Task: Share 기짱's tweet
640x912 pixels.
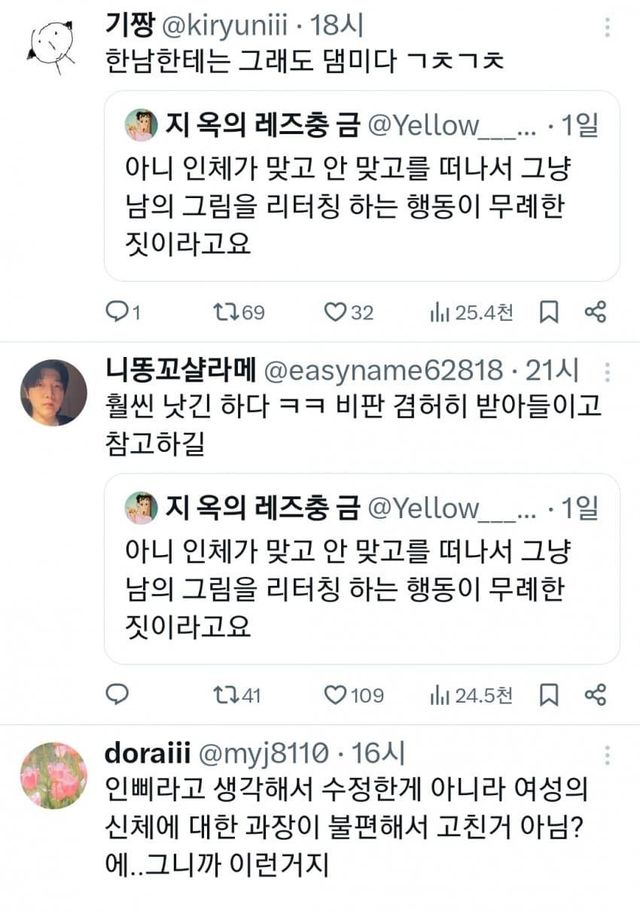Action: (x=596, y=313)
